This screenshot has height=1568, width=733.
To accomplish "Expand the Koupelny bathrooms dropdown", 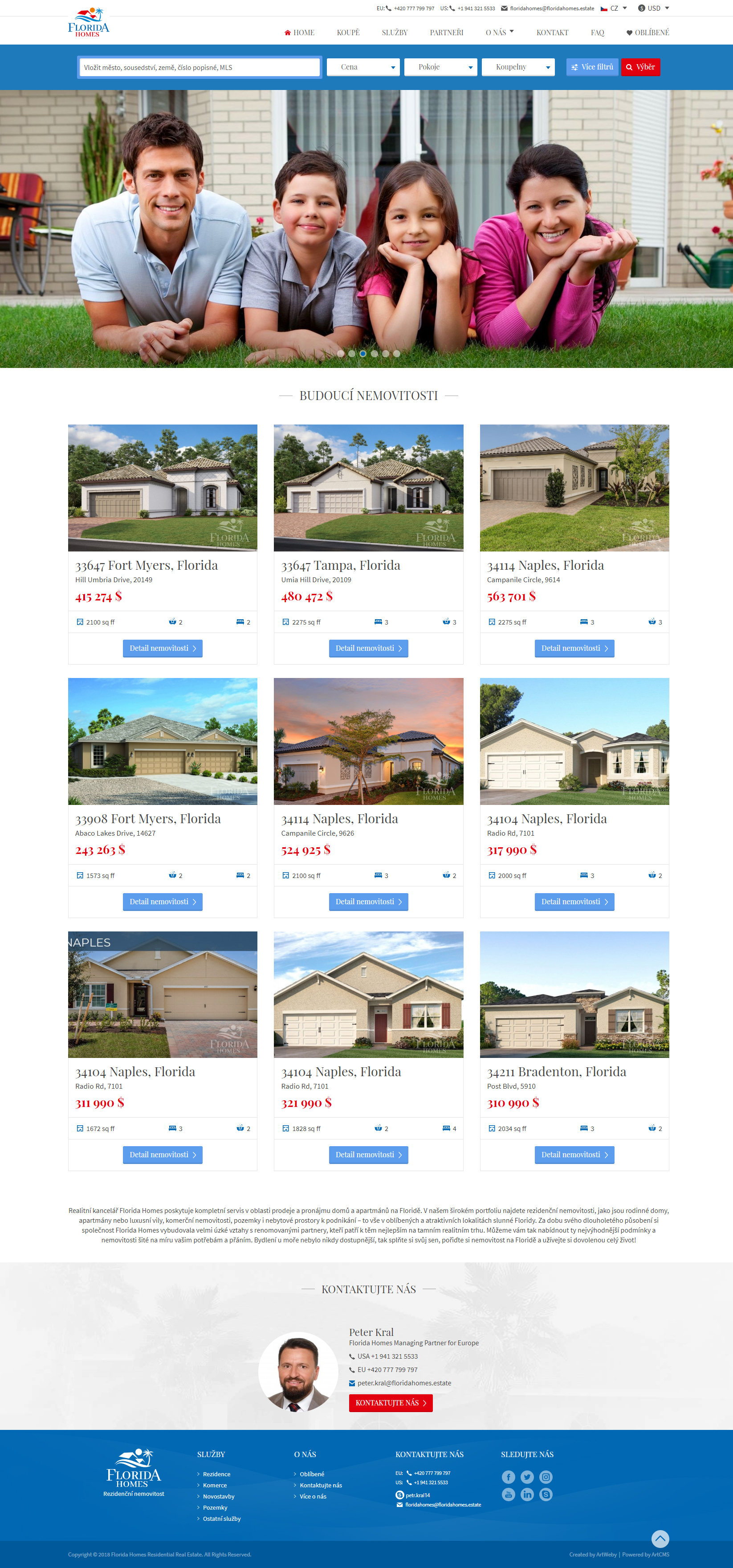I will pyautogui.click(x=518, y=67).
